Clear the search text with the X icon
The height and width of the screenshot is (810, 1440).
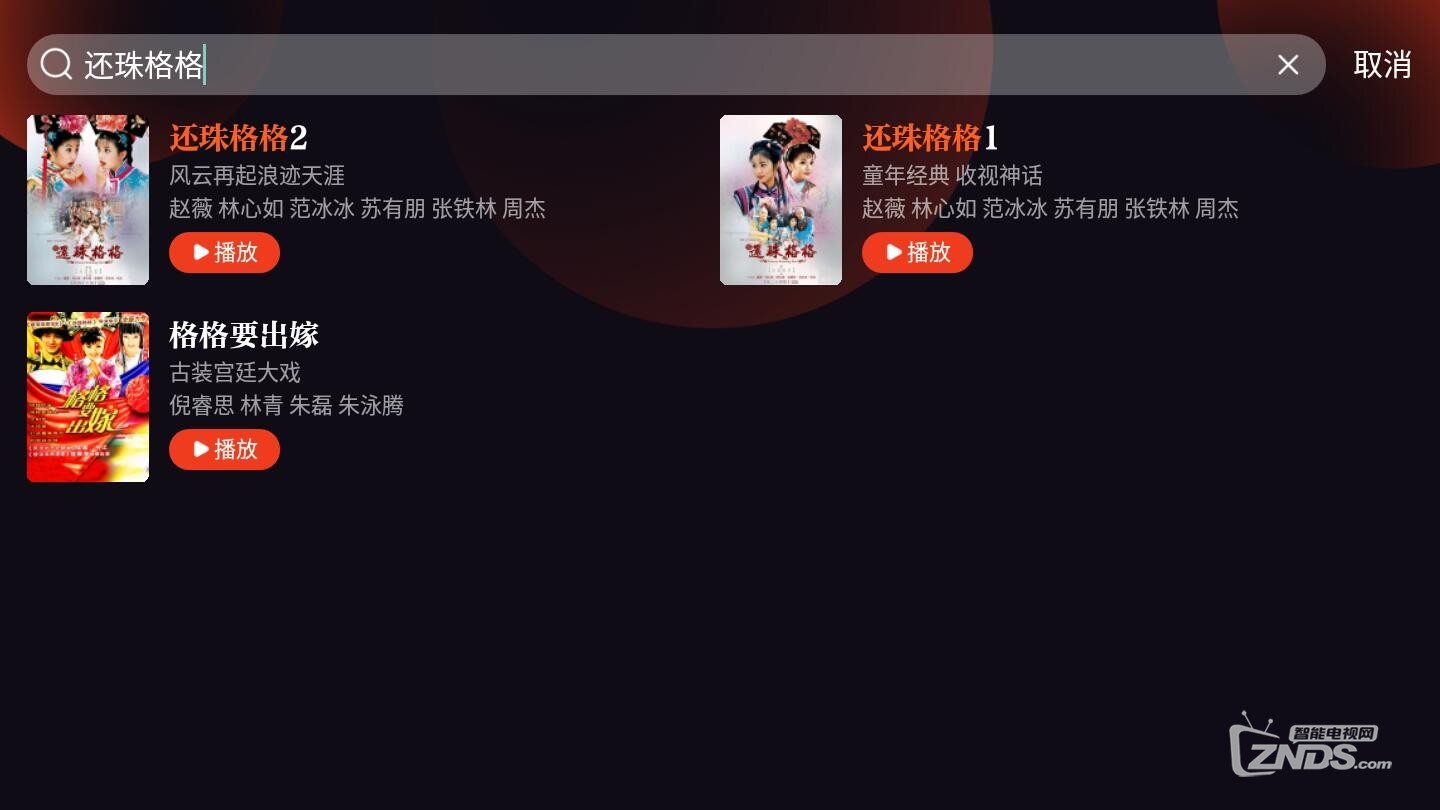[1288, 65]
